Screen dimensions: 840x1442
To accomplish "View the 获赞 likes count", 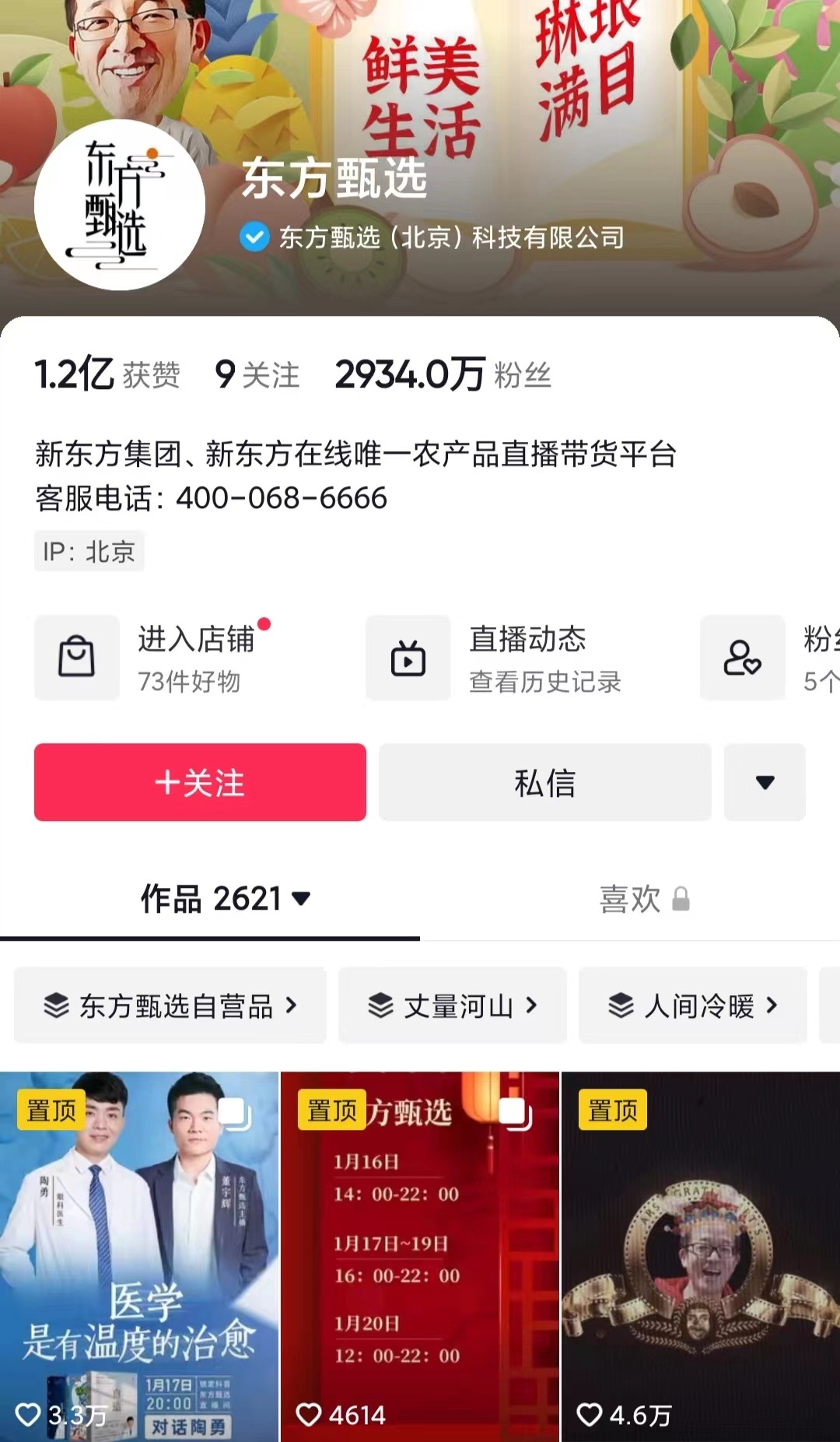I will pos(107,375).
